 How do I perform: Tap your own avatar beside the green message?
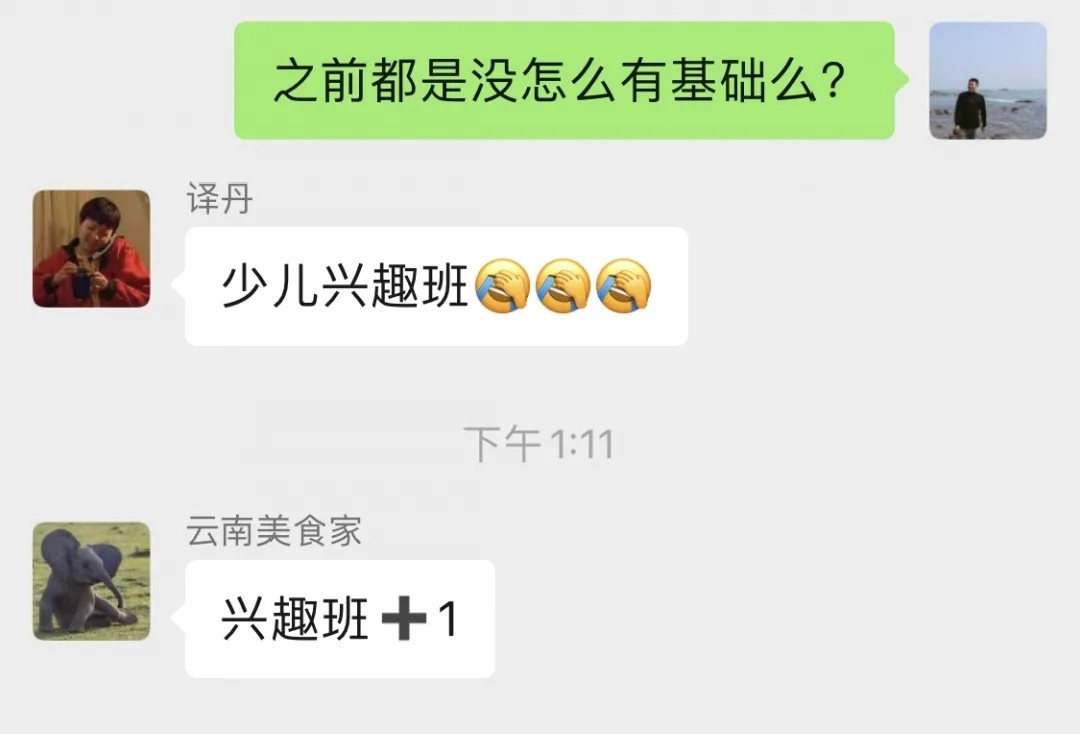pyautogui.click(x=987, y=81)
